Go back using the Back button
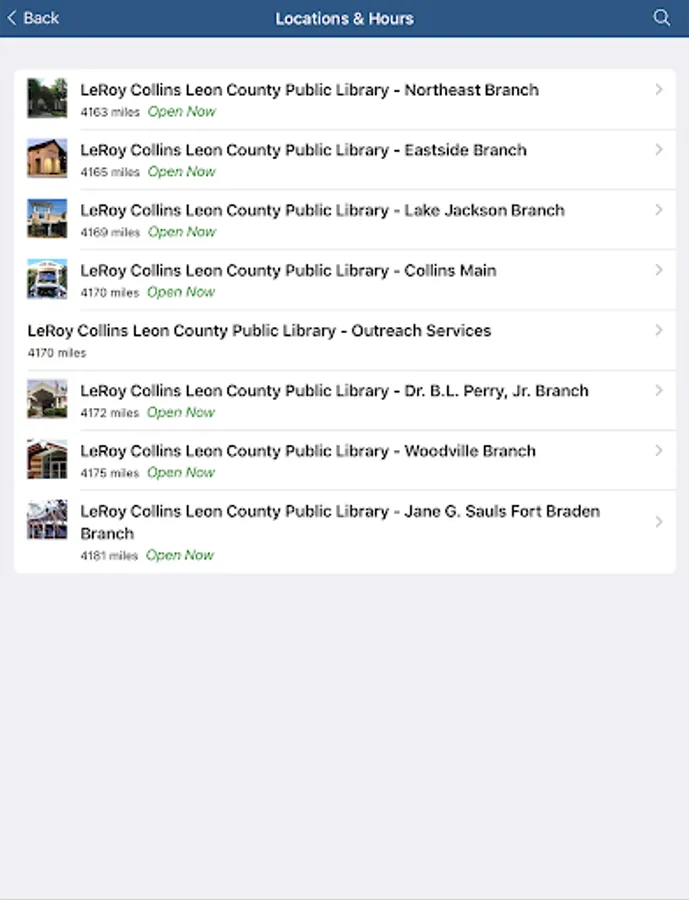The width and height of the screenshot is (689, 900). [x=33, y=18]
